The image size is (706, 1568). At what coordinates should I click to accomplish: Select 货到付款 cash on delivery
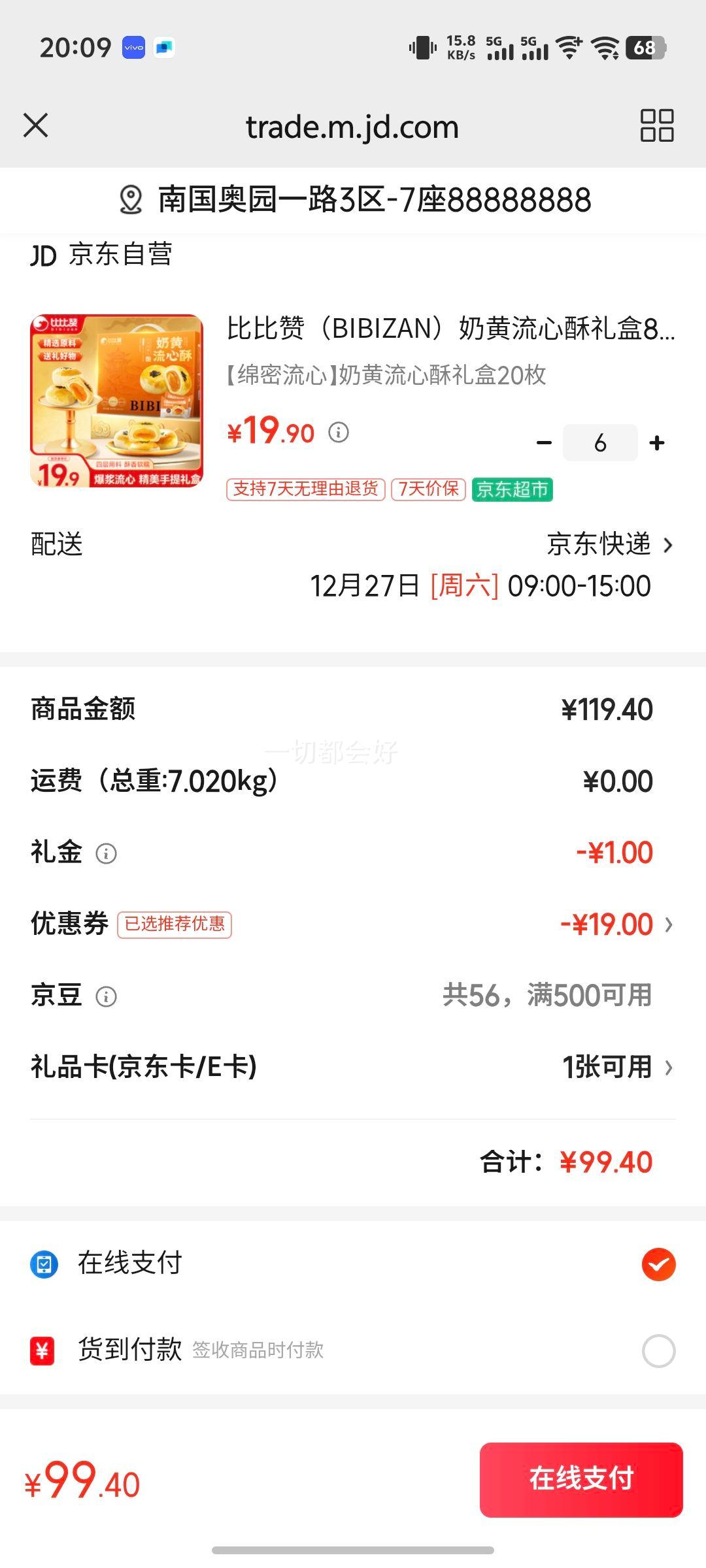click(658, 1350)
